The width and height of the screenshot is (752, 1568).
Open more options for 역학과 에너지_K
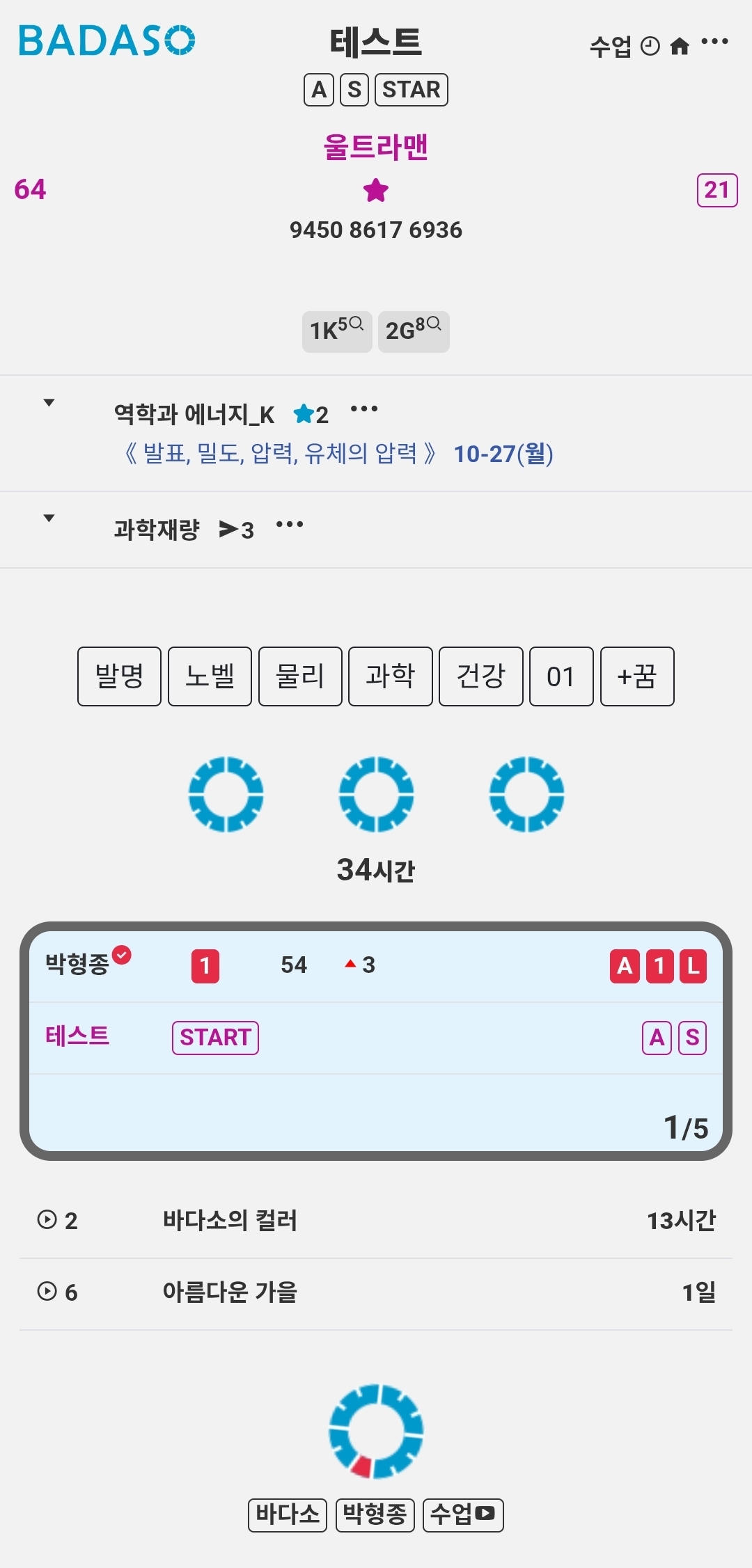(x=363, y=409)
